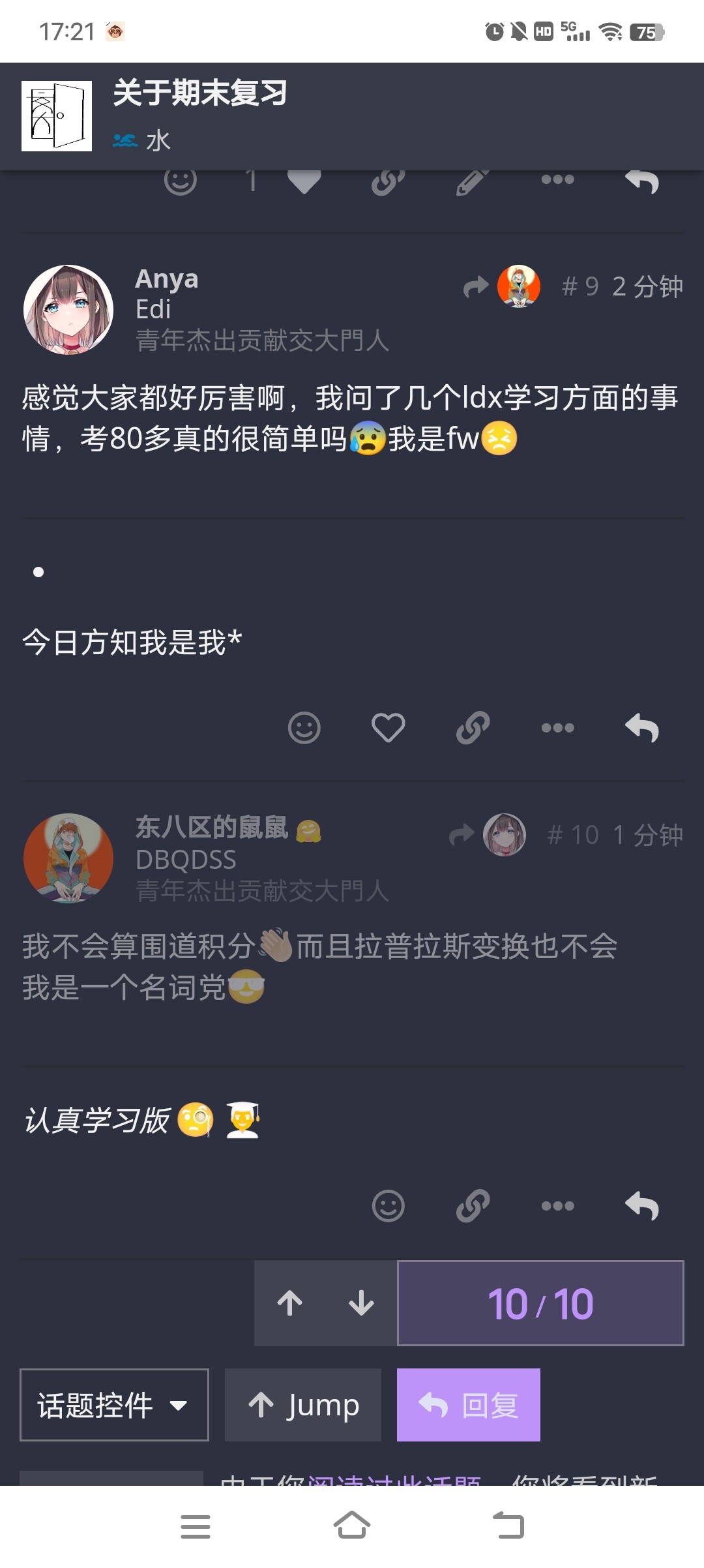Tap the purple 回复 button
Viewport: 704px width, 1568px height.
click(468, 1405)
